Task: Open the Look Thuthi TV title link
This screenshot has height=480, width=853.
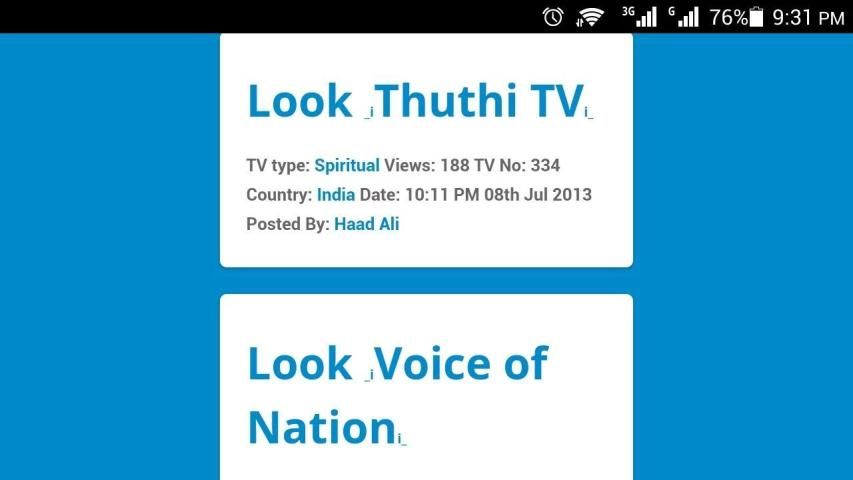Action: (418, 101)
